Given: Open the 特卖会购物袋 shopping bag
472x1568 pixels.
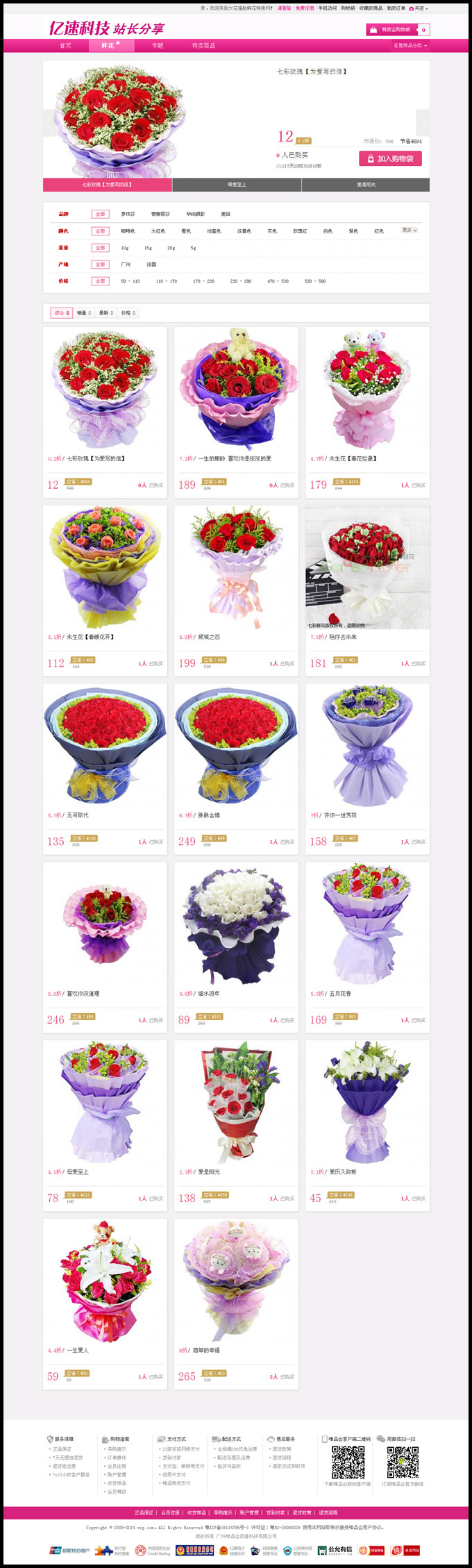Looking at the screenshot, I should (395, 30).
